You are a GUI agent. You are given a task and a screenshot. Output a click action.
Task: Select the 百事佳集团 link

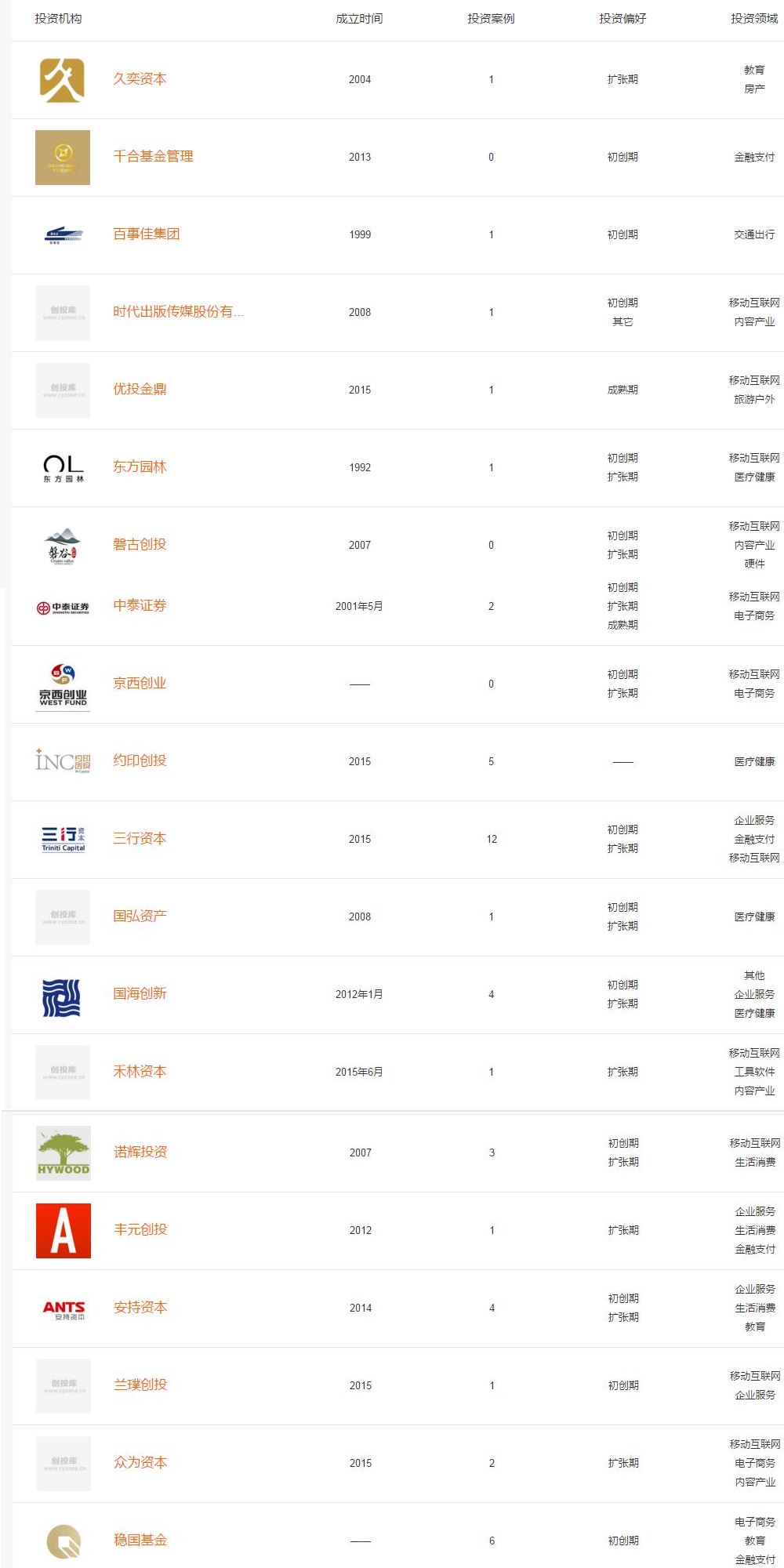point(147,234)
